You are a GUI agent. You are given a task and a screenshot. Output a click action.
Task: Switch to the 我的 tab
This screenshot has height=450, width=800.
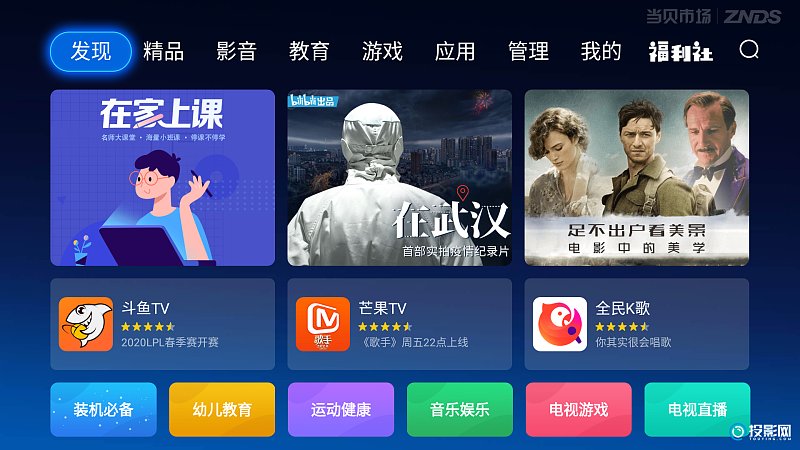pos(601,51)
